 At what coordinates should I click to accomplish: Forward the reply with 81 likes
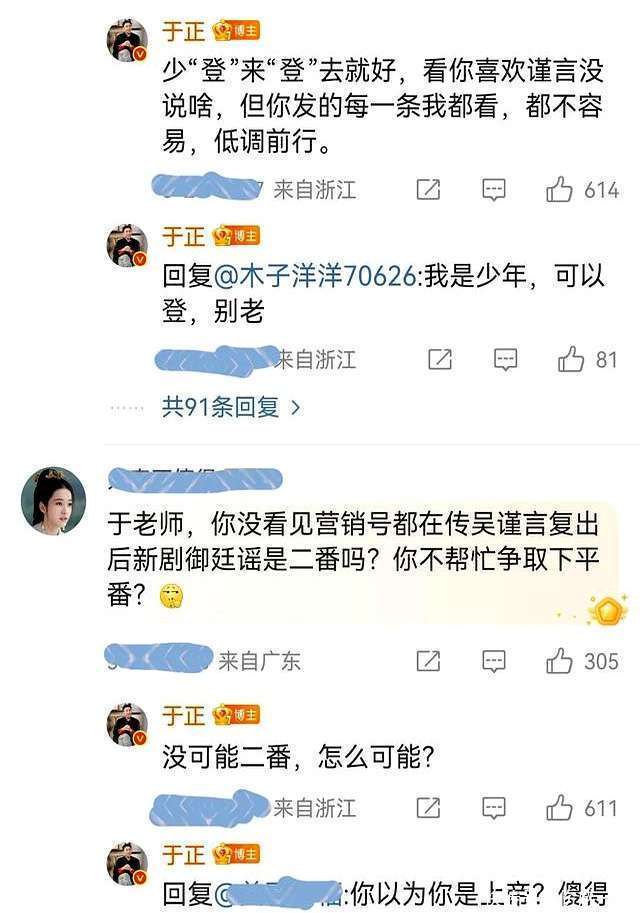click(x=440, y=359)
